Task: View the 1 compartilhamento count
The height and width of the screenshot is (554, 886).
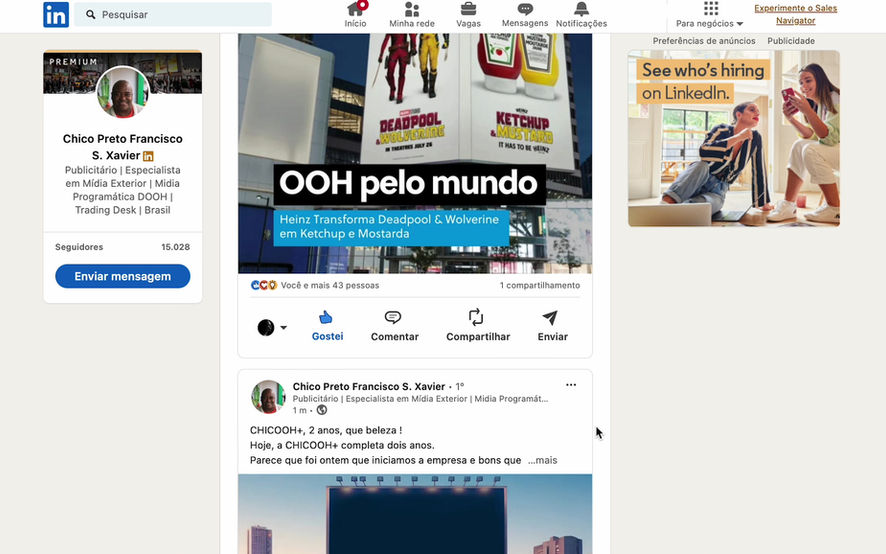Action: coord(539,285)
